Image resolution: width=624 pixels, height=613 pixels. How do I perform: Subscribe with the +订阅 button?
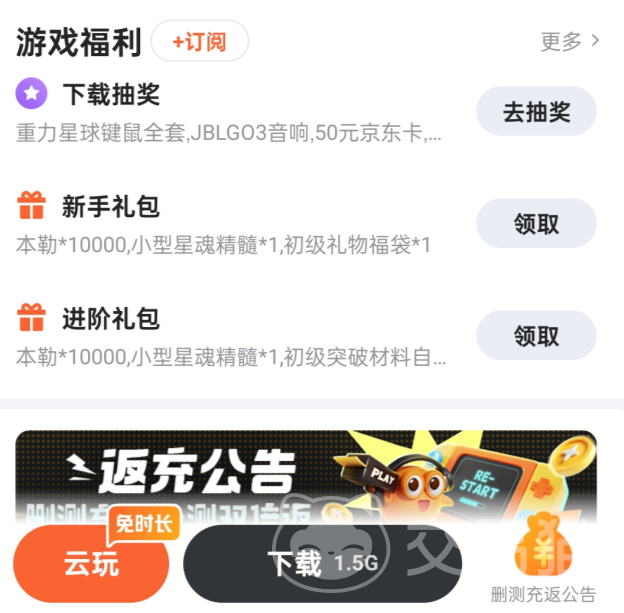pos(199,42)
